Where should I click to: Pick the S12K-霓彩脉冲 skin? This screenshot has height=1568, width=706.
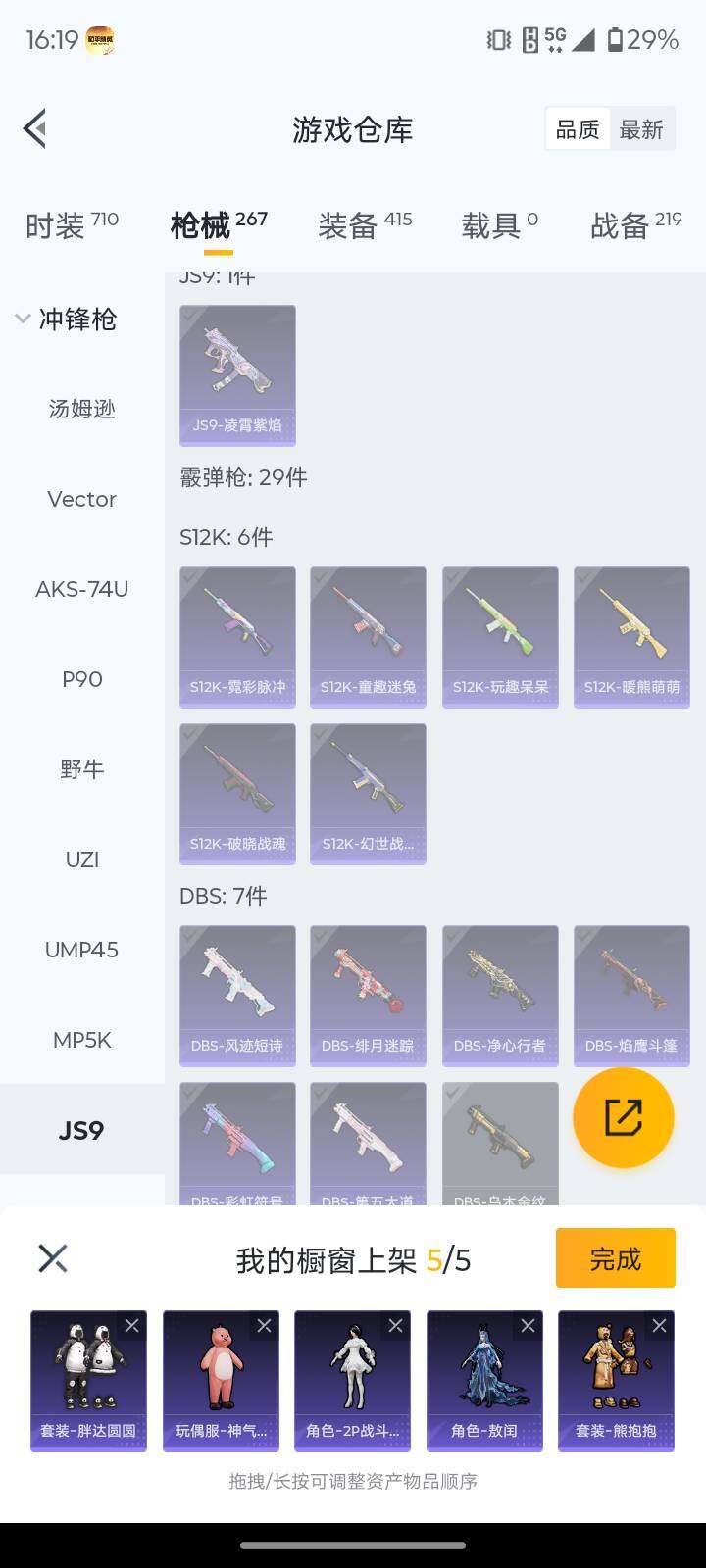click(x=237, y=636)
